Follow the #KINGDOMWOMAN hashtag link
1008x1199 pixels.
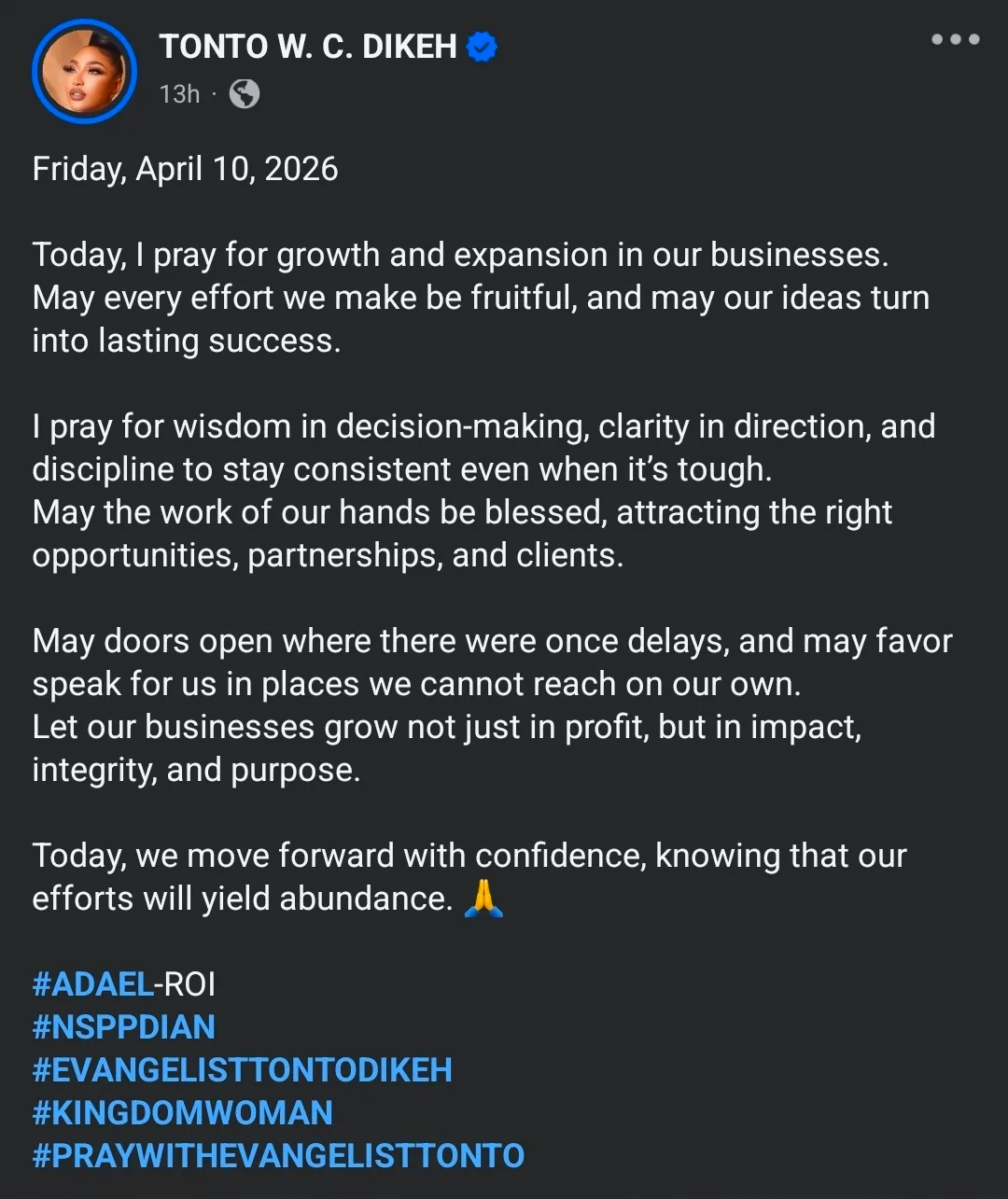coord(182,1113)
